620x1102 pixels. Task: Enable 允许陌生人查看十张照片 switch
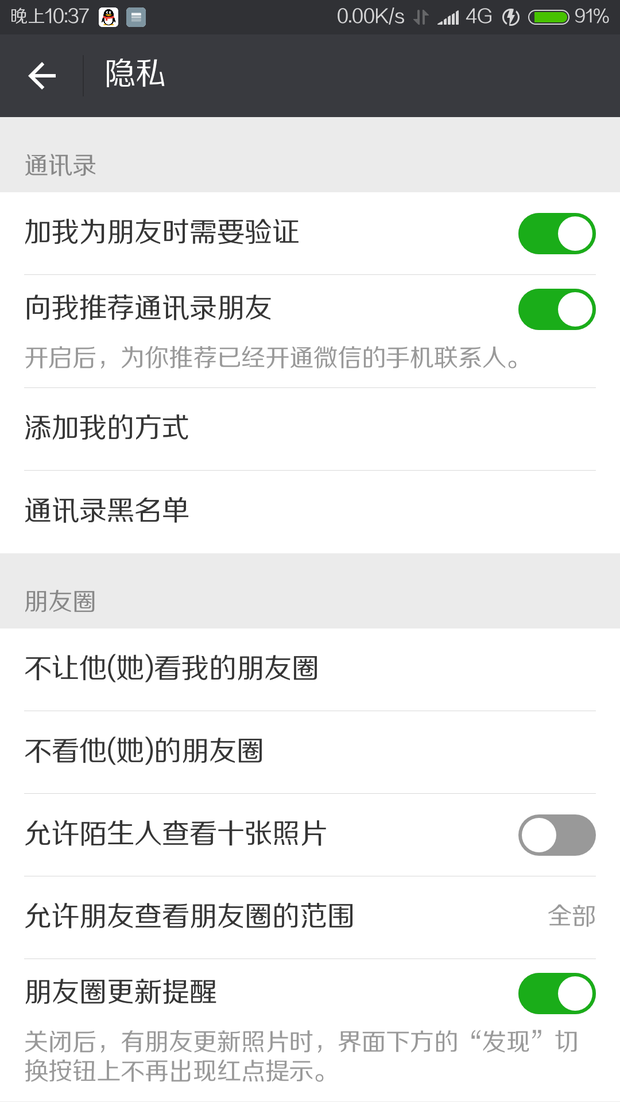[557, 835]
